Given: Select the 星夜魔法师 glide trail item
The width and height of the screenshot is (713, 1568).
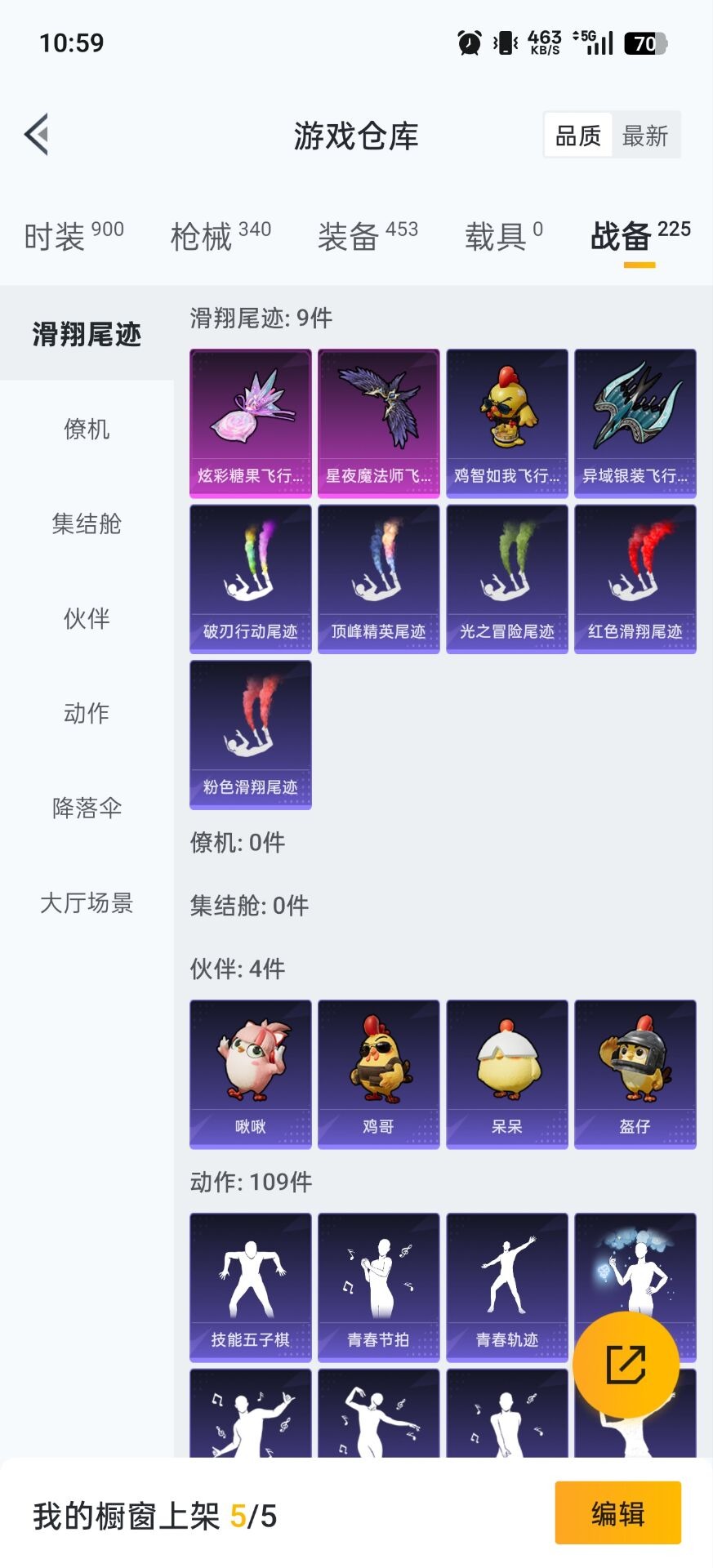Looking at the screenshot, I should point(378,421).
